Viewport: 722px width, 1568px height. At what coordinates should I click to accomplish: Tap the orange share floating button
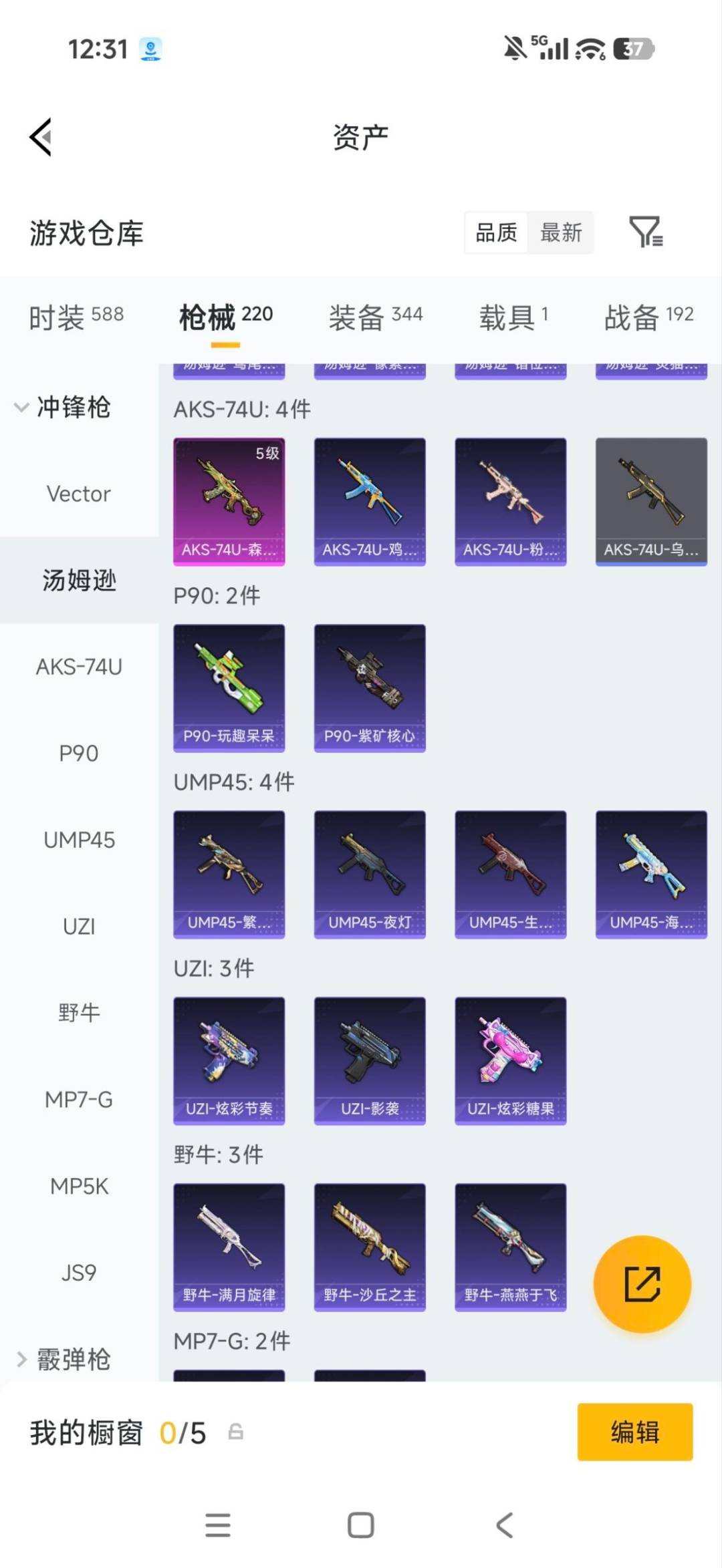(642, 1283)
